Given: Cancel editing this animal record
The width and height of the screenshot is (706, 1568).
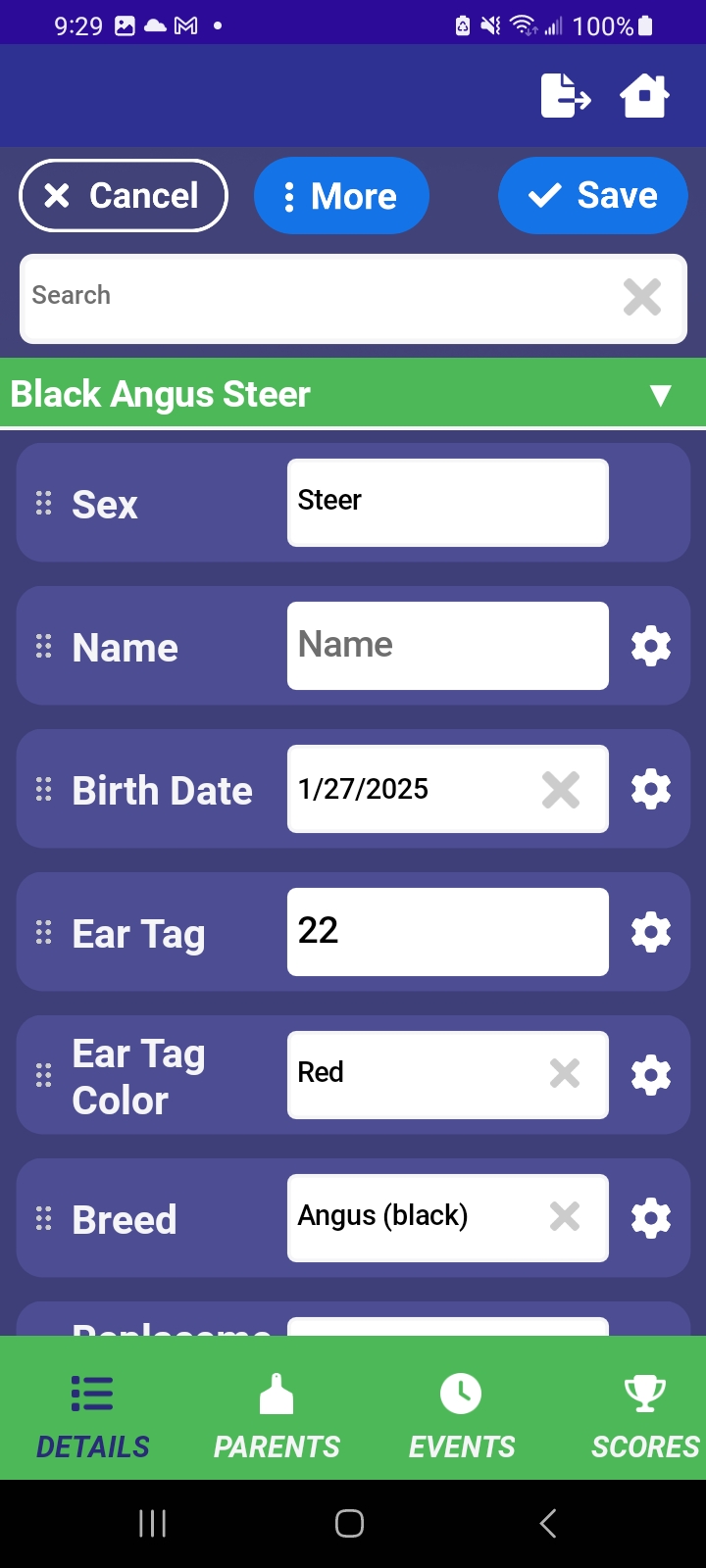Looking at the screenshot, I should click(124, 196).
